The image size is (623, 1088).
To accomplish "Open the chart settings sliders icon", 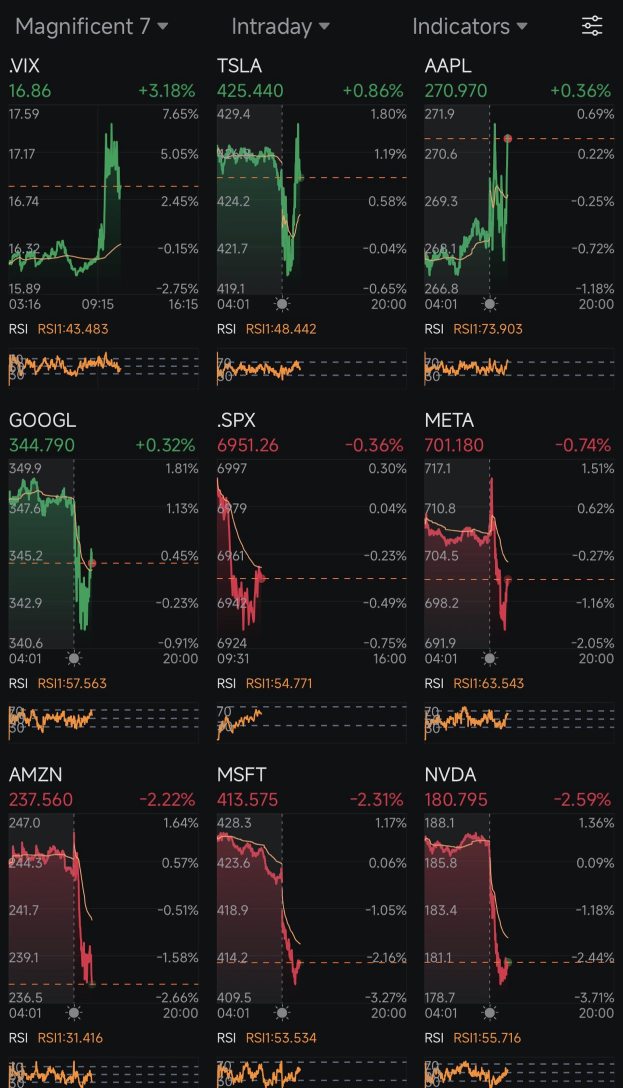I will (x=592, y=26).
